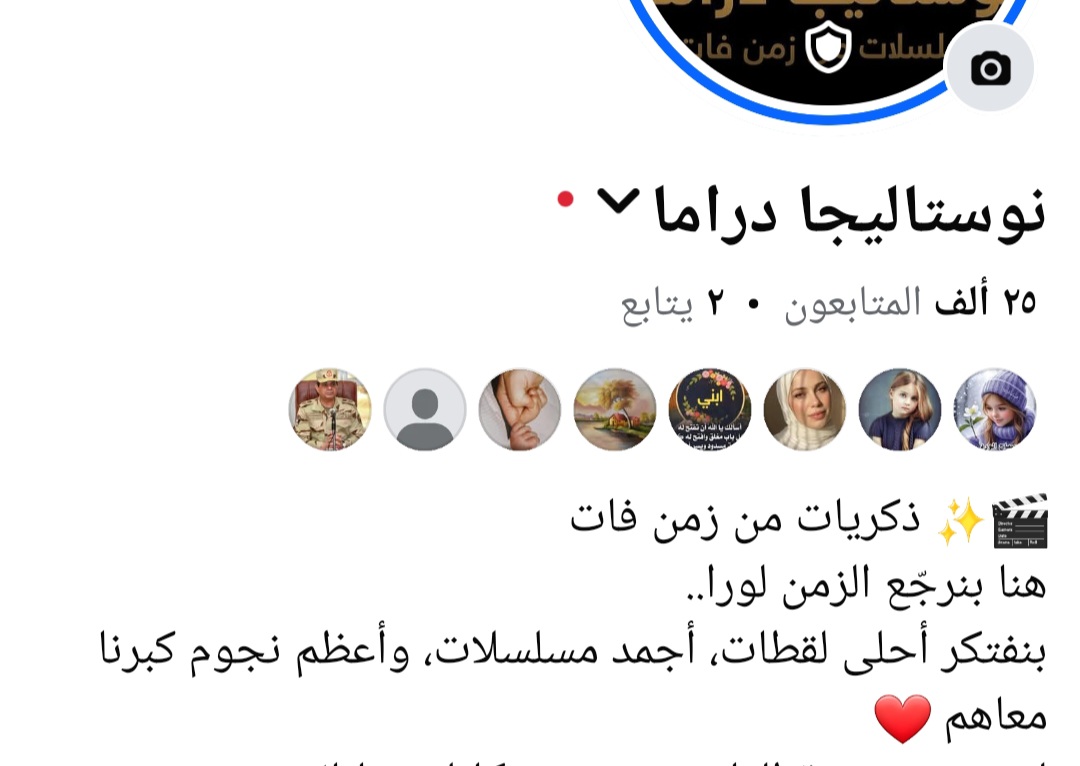This screenshot has height=766, width=1080.
Task: Open the follower with the blank default avatar
Action: click(425, 409)
